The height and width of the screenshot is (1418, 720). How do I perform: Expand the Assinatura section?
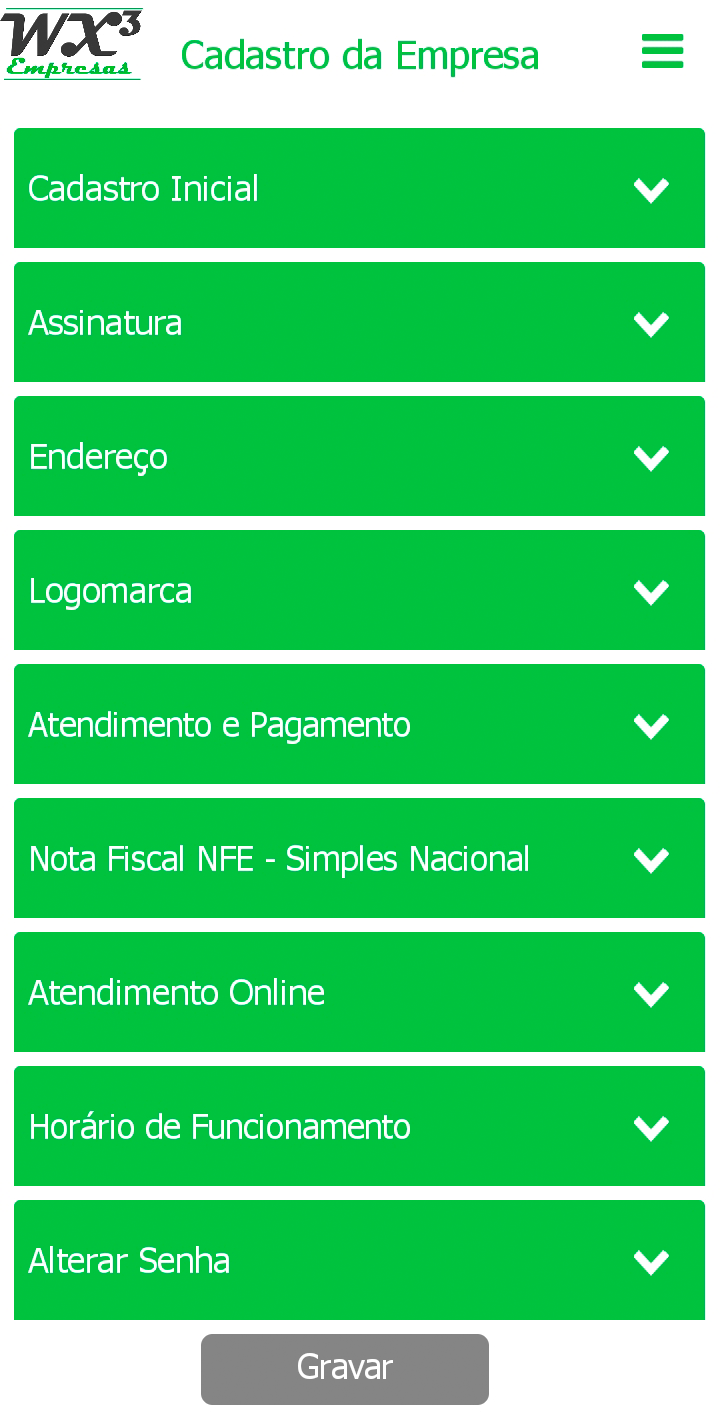[359, 322]
